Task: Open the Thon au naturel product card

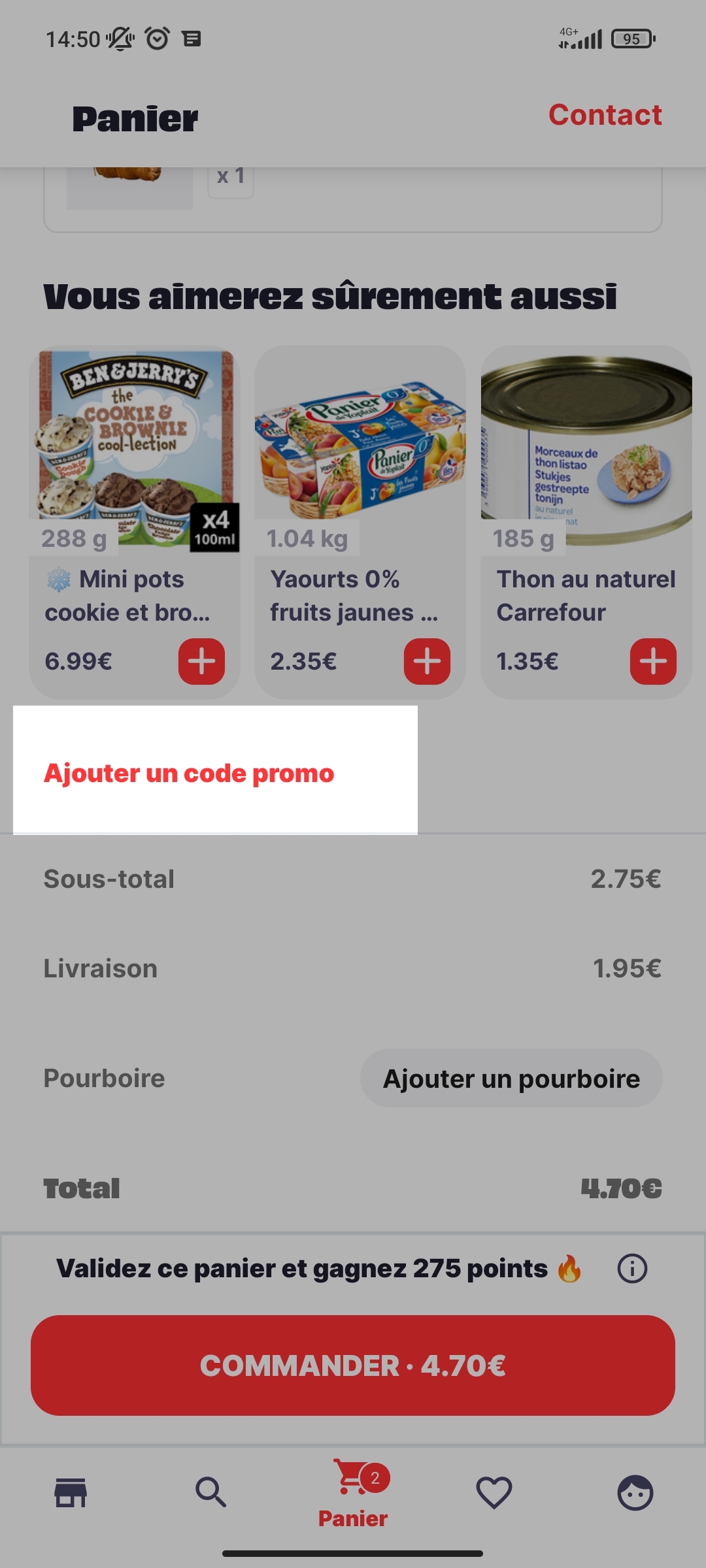Action: coord(586,522)
